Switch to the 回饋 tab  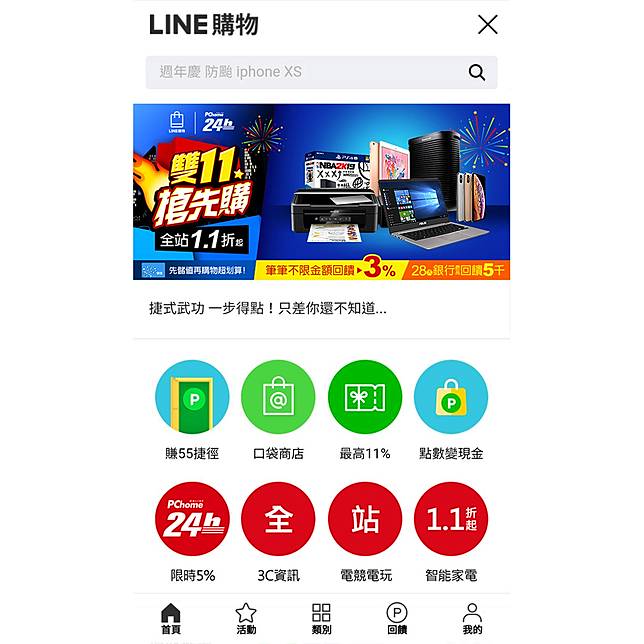(x=397, y=618)
